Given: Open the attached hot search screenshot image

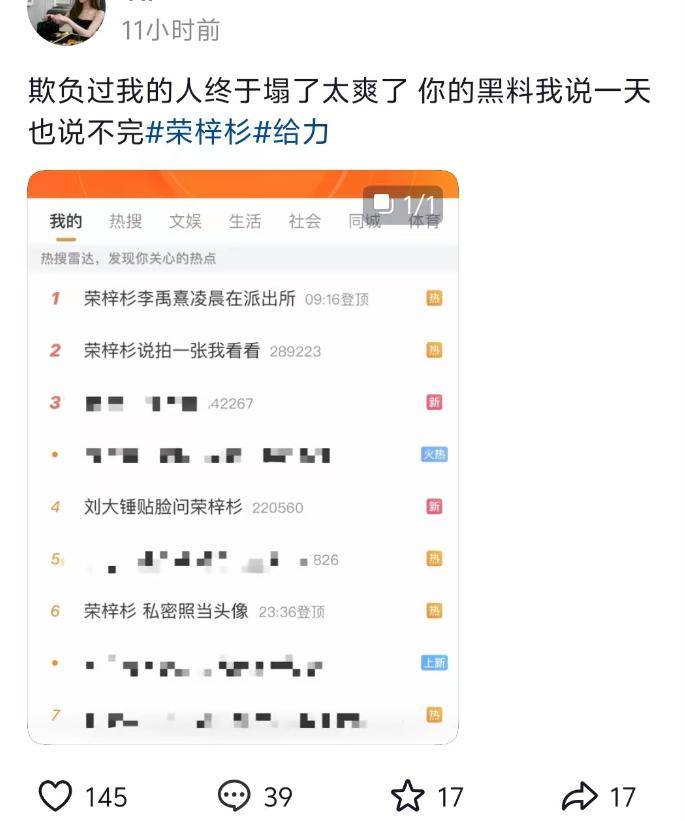Looking at the screenshot, I should tap(243, 457).
